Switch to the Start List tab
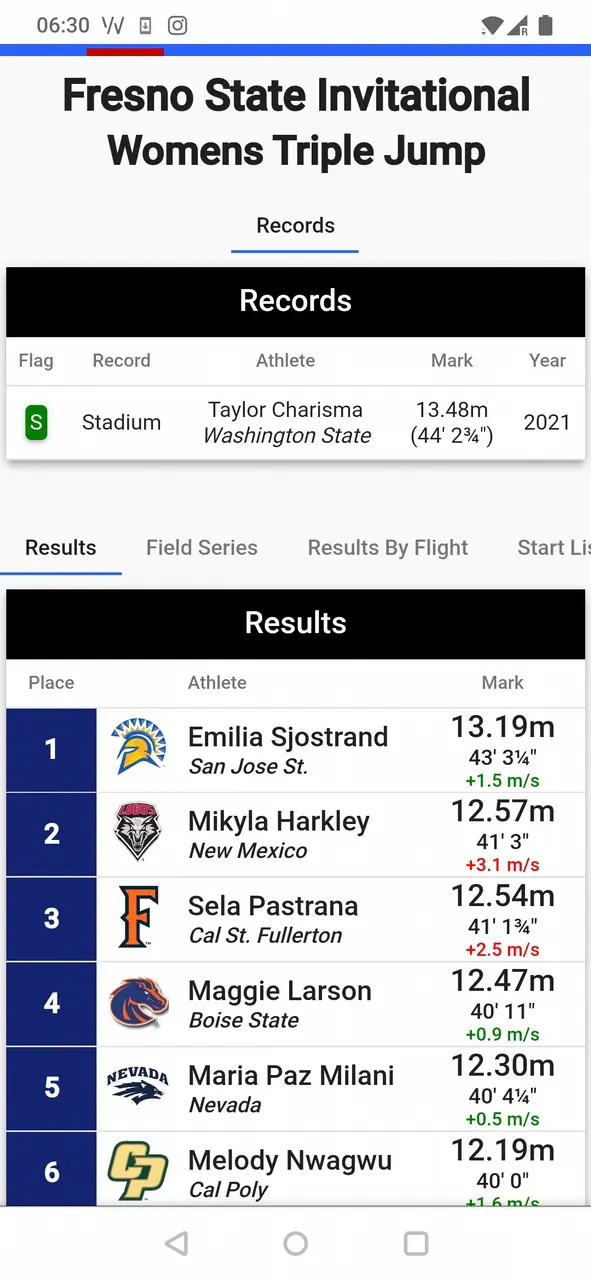The image size is (591, 1280). [553, 547]
